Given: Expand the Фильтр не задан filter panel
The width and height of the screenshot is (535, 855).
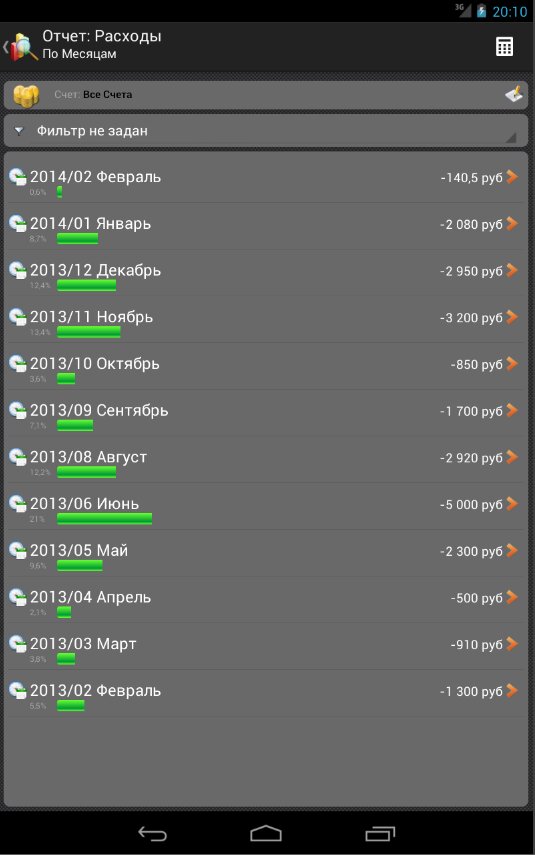Looking at the screenshot, I should pos(266,131).
